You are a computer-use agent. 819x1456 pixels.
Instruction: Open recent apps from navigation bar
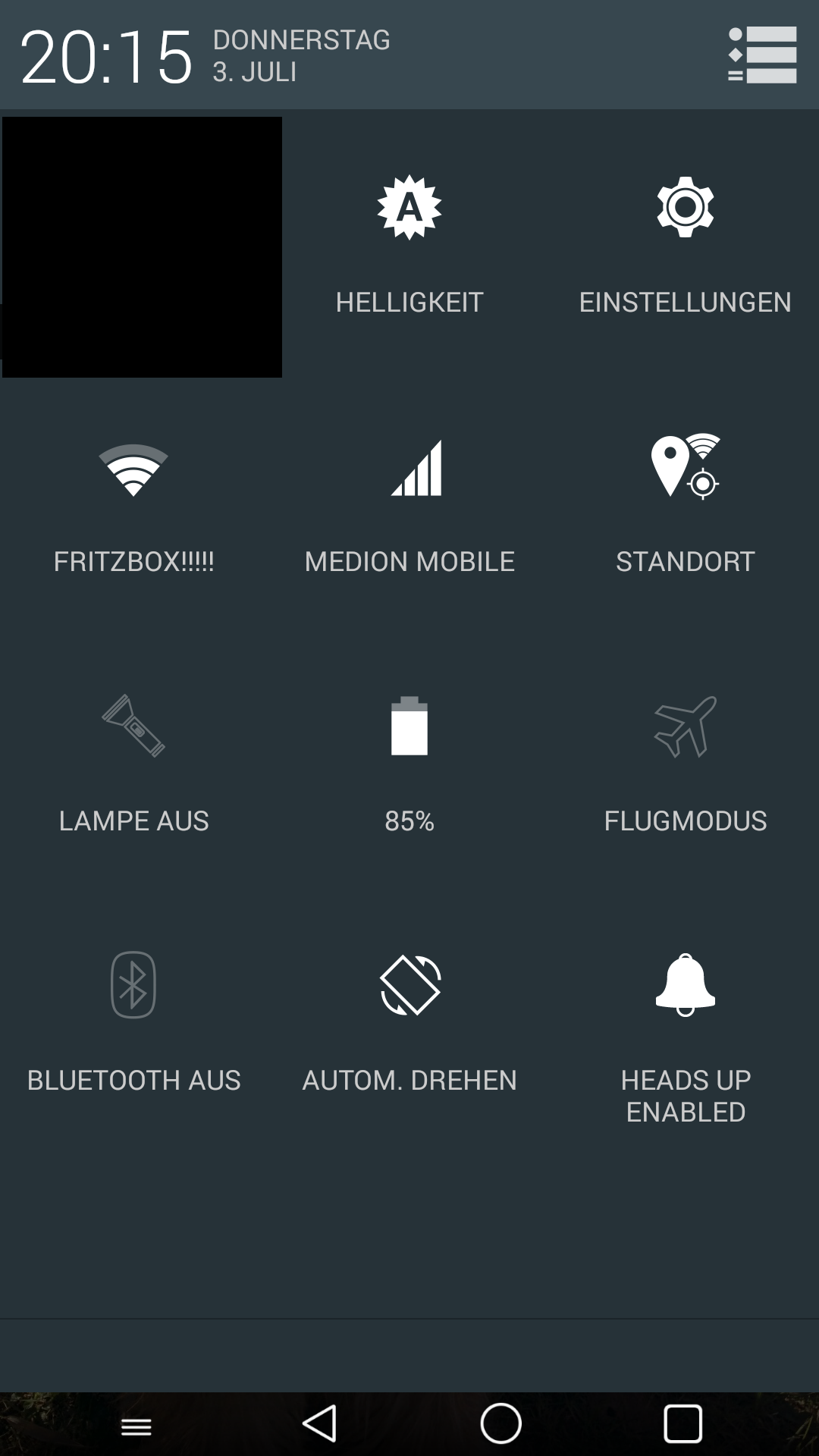682,1423
